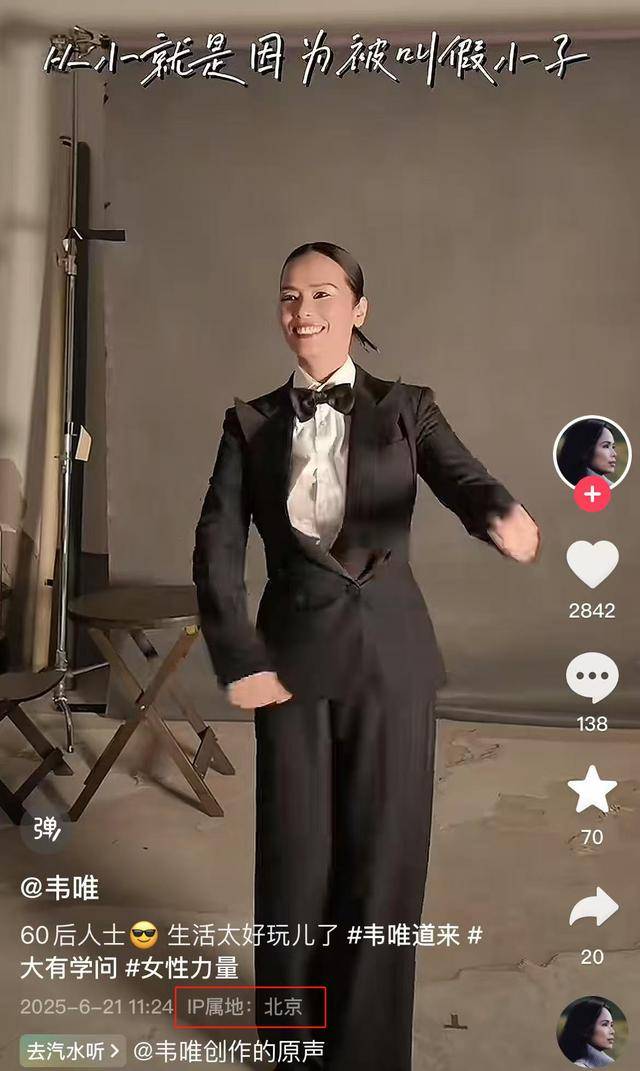
Task: Like this video with the heart
Action: pyautogui.click(x=592, y=565)
